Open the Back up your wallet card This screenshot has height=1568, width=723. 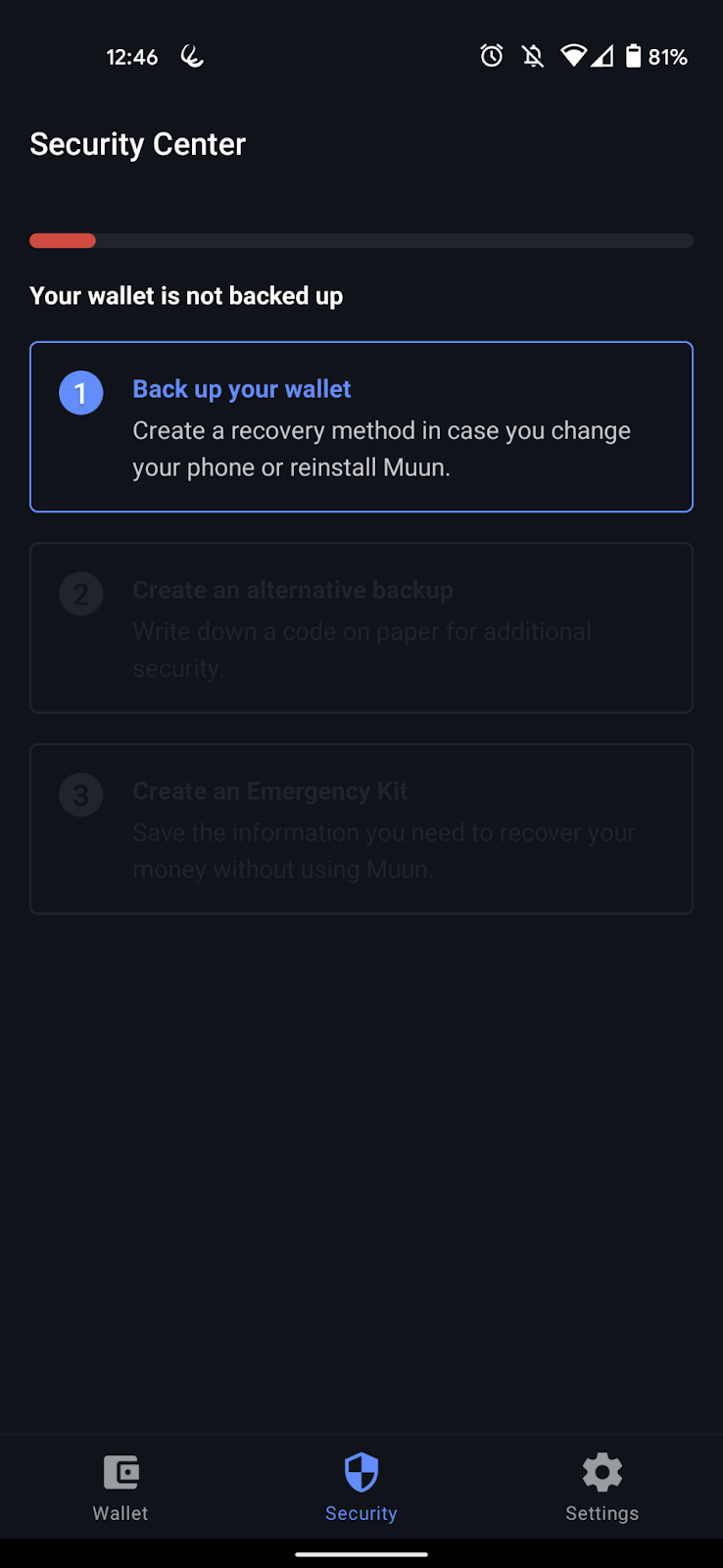[x=361, y=427]
